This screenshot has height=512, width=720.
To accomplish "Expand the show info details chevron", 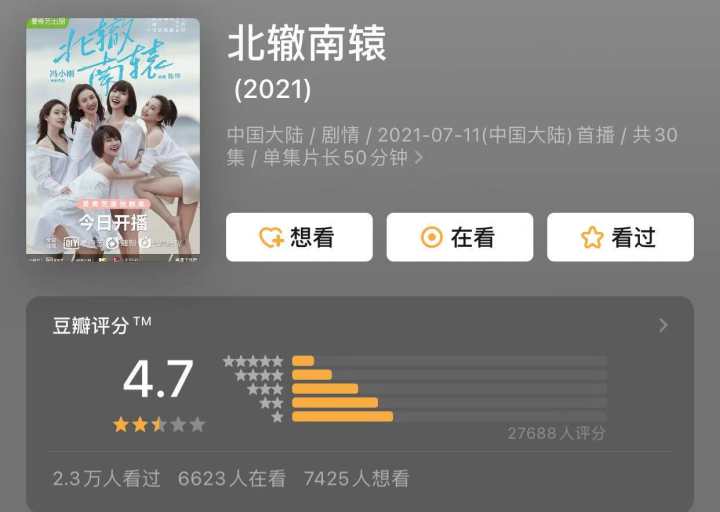I will click(x=418, y=158).
